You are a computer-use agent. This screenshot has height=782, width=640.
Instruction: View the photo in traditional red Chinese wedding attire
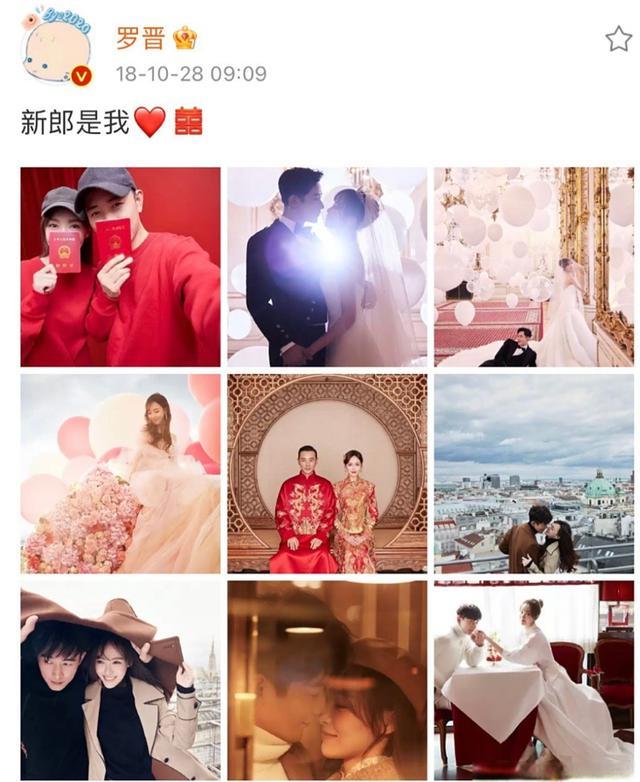[x=326, y=473]
